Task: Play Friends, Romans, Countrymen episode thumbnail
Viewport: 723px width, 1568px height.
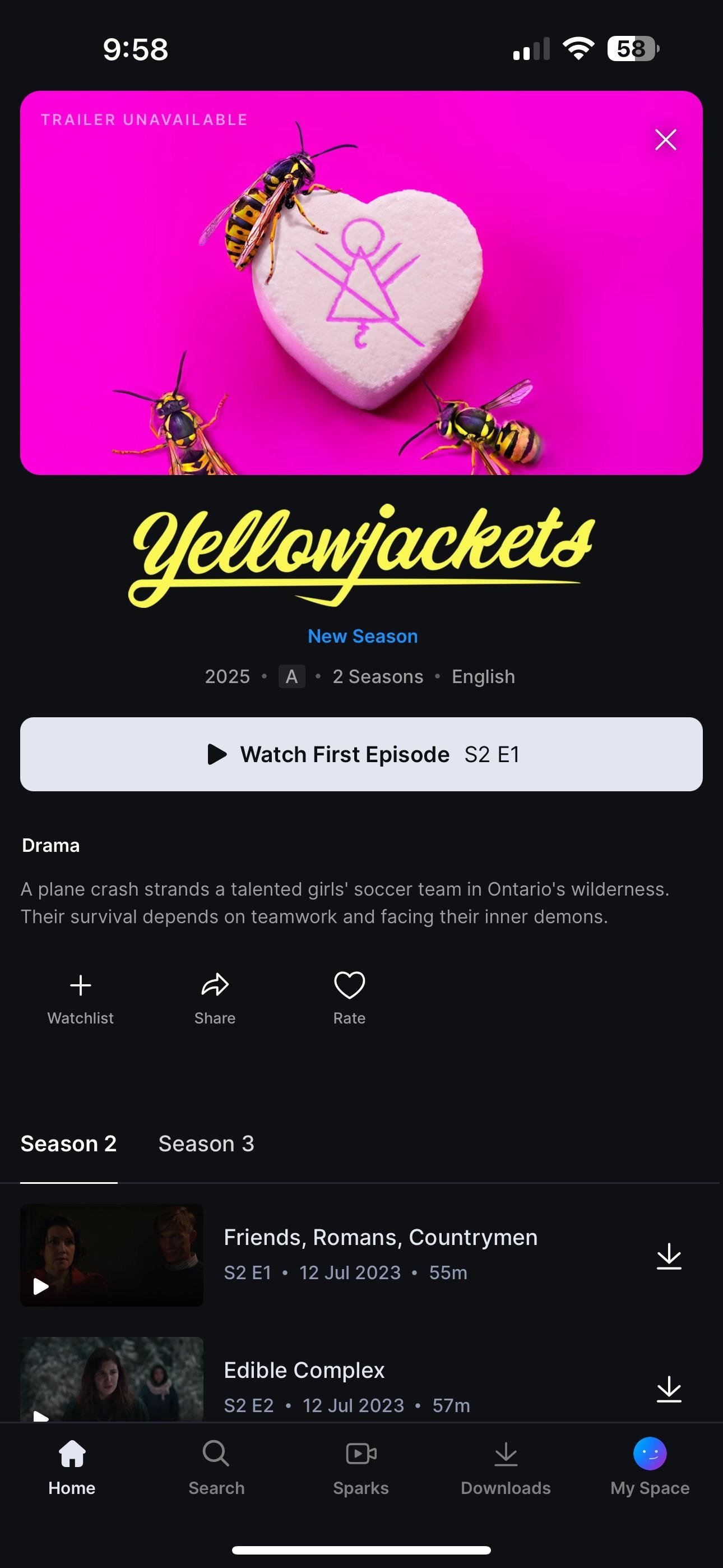Action: [x=112, y=1255]
